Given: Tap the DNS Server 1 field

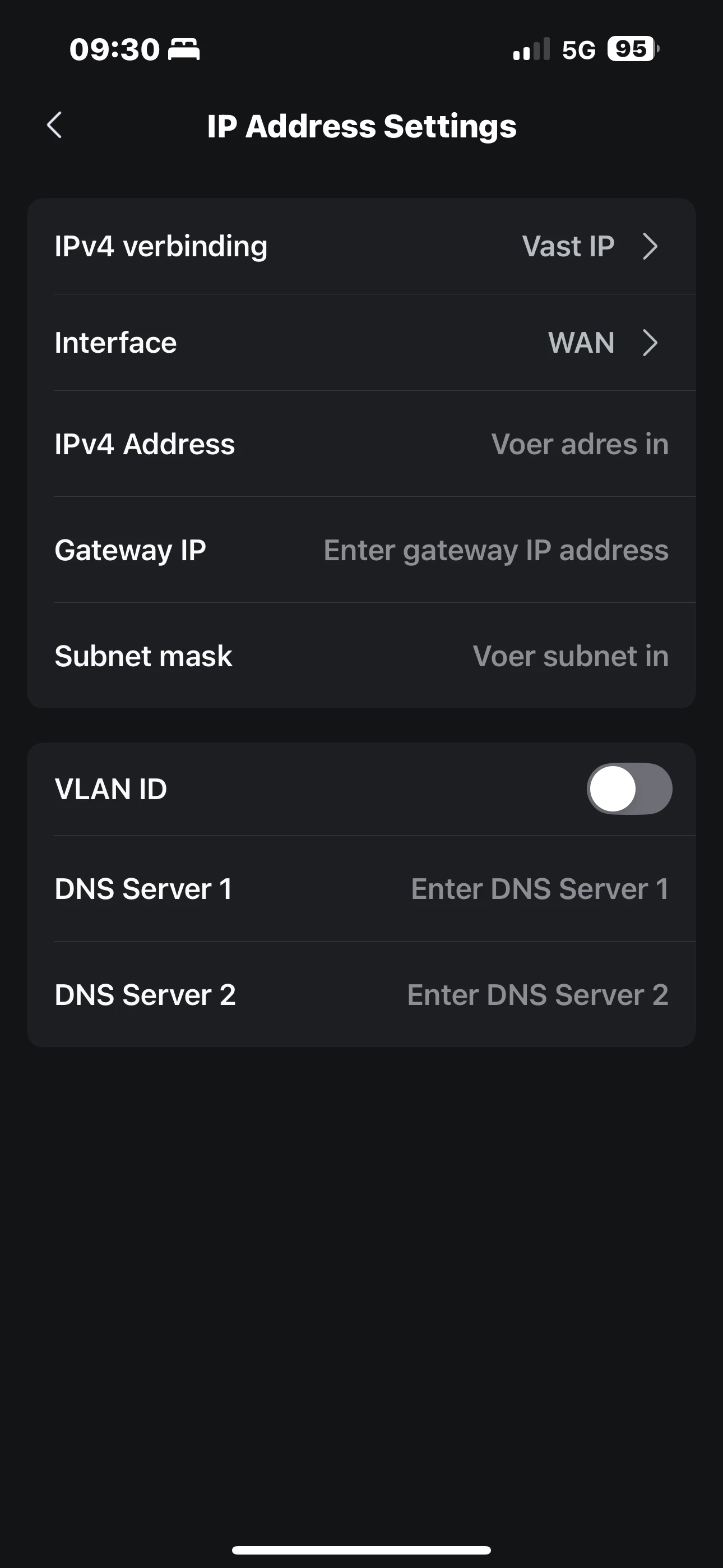Looking at the screenshot, I should [361, 889].
